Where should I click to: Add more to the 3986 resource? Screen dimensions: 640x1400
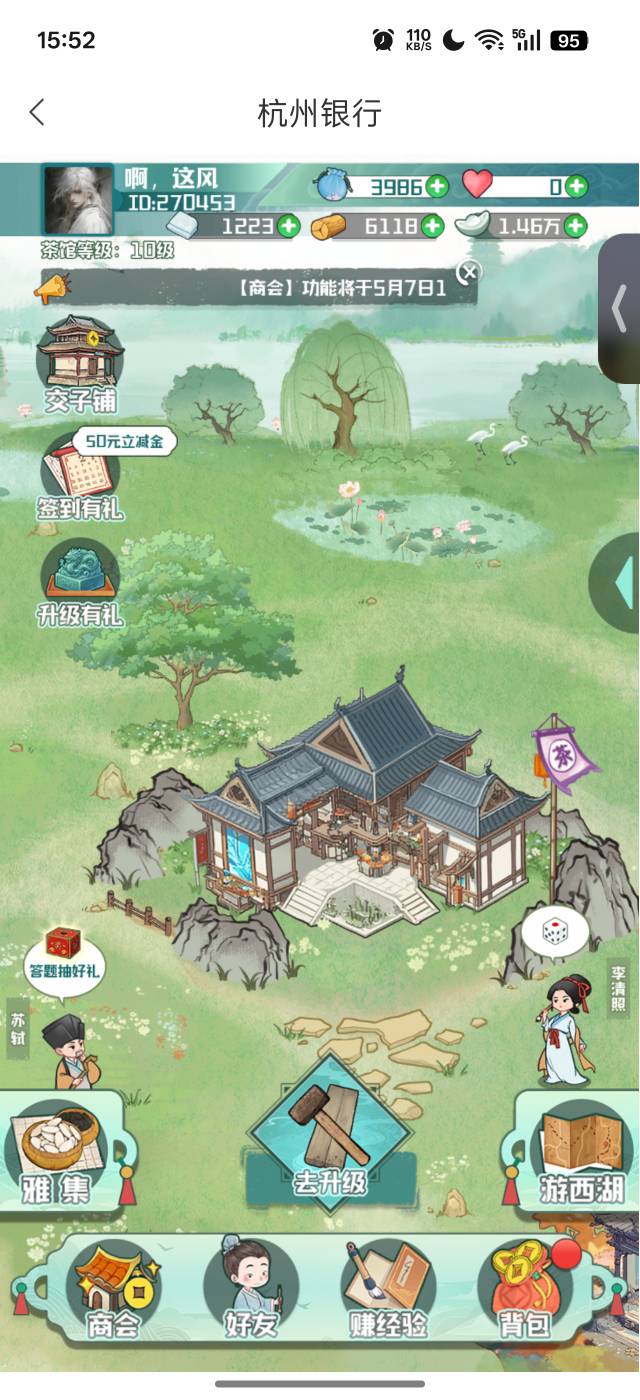point(437,186)
